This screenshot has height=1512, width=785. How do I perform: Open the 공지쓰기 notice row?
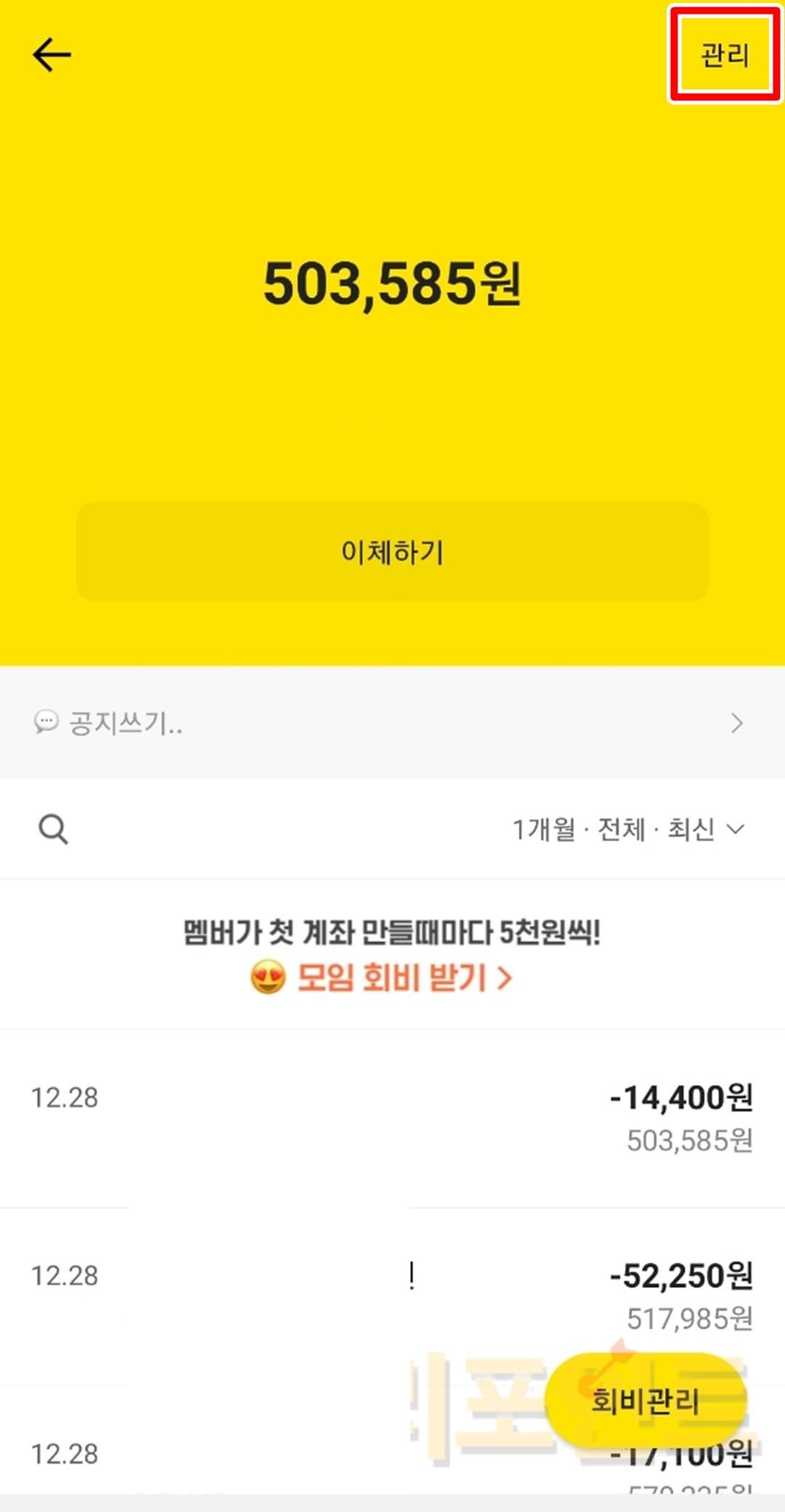392,723
